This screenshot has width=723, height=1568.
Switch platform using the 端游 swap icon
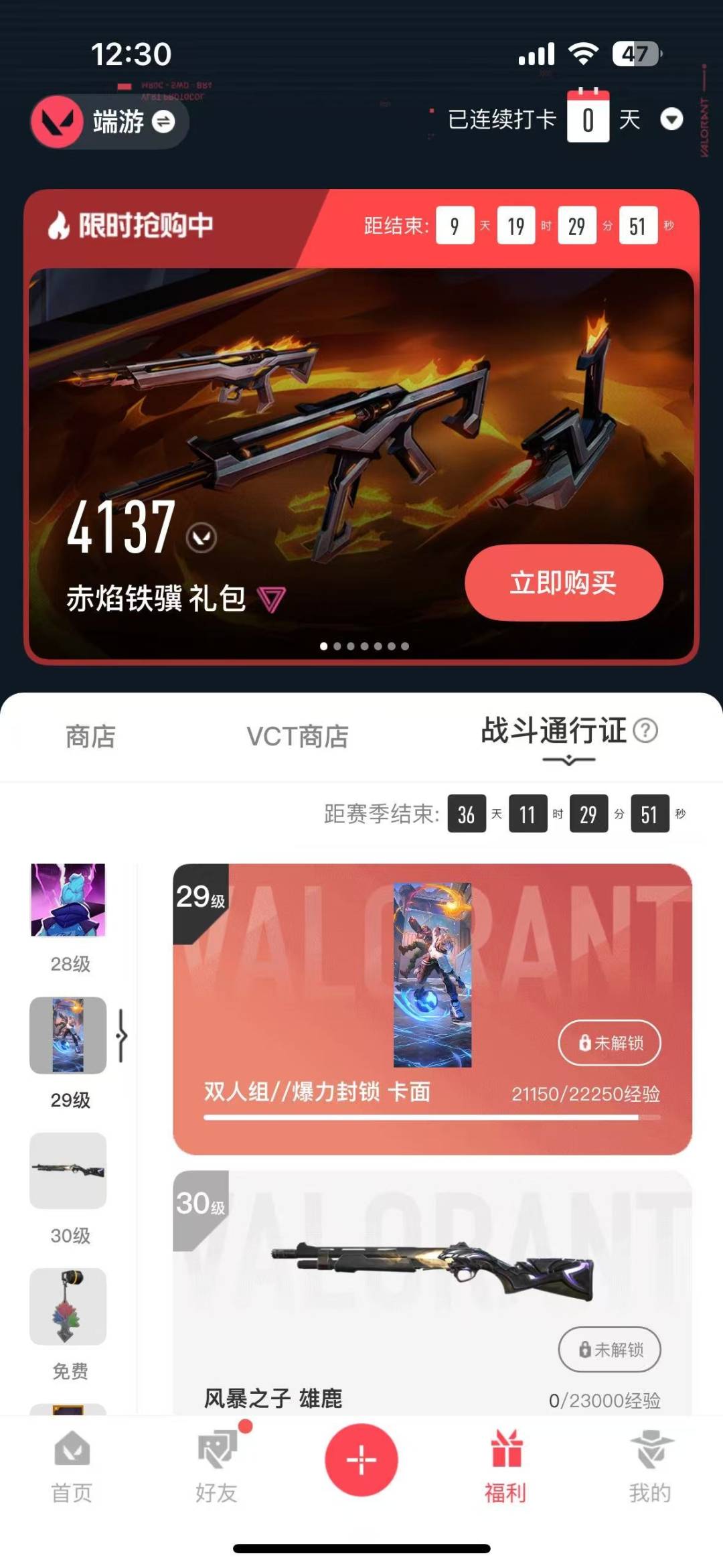163,123
